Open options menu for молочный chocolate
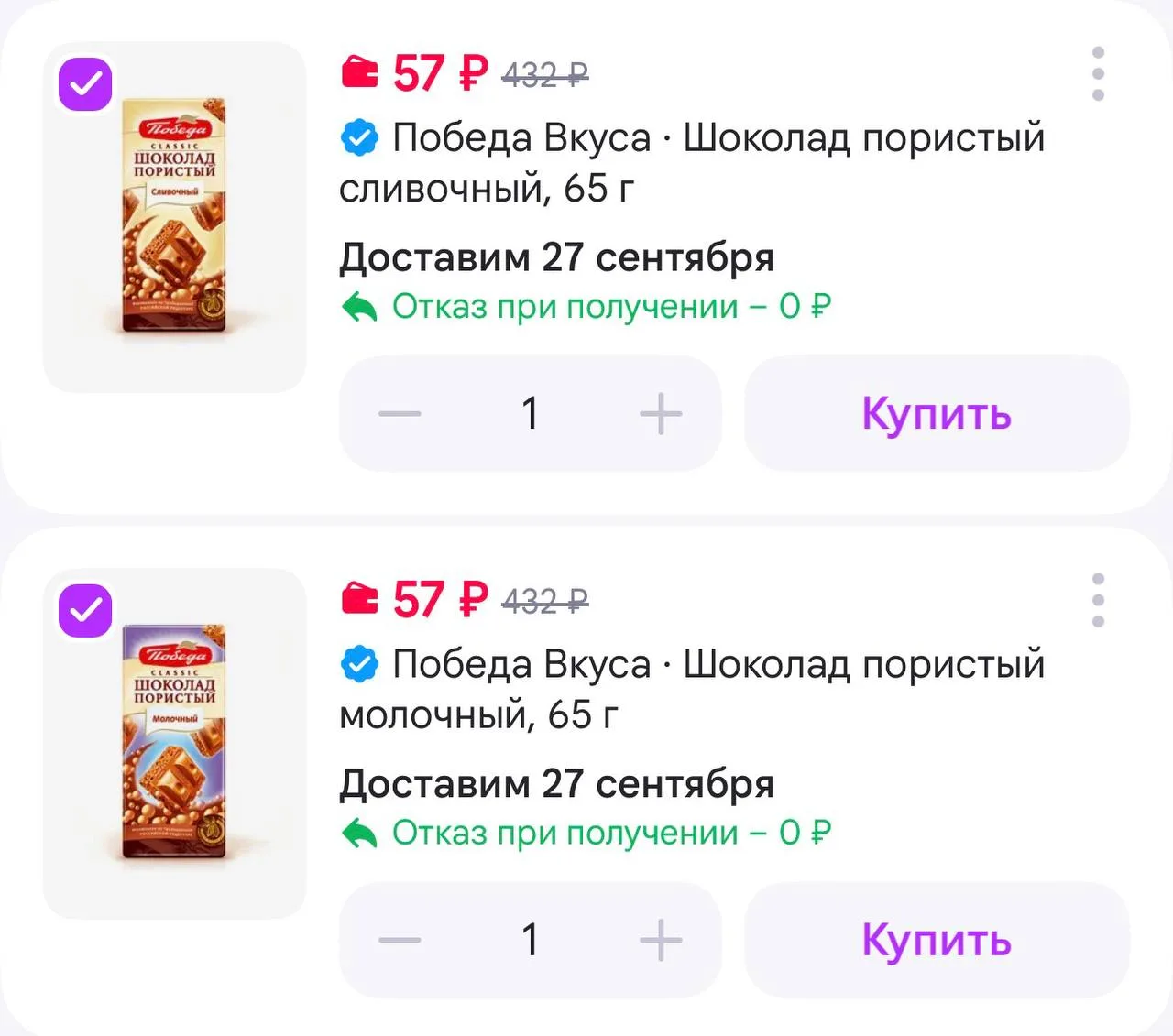This screenshot has height=1036, width=1173. (1098, 601)
